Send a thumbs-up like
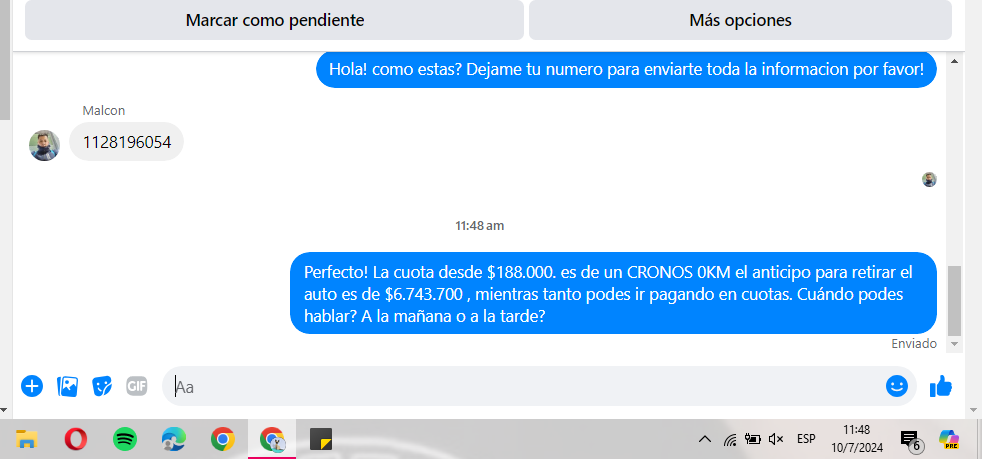Screen dimensions: 982x459 pyautogui.click(x=941, y=386)
